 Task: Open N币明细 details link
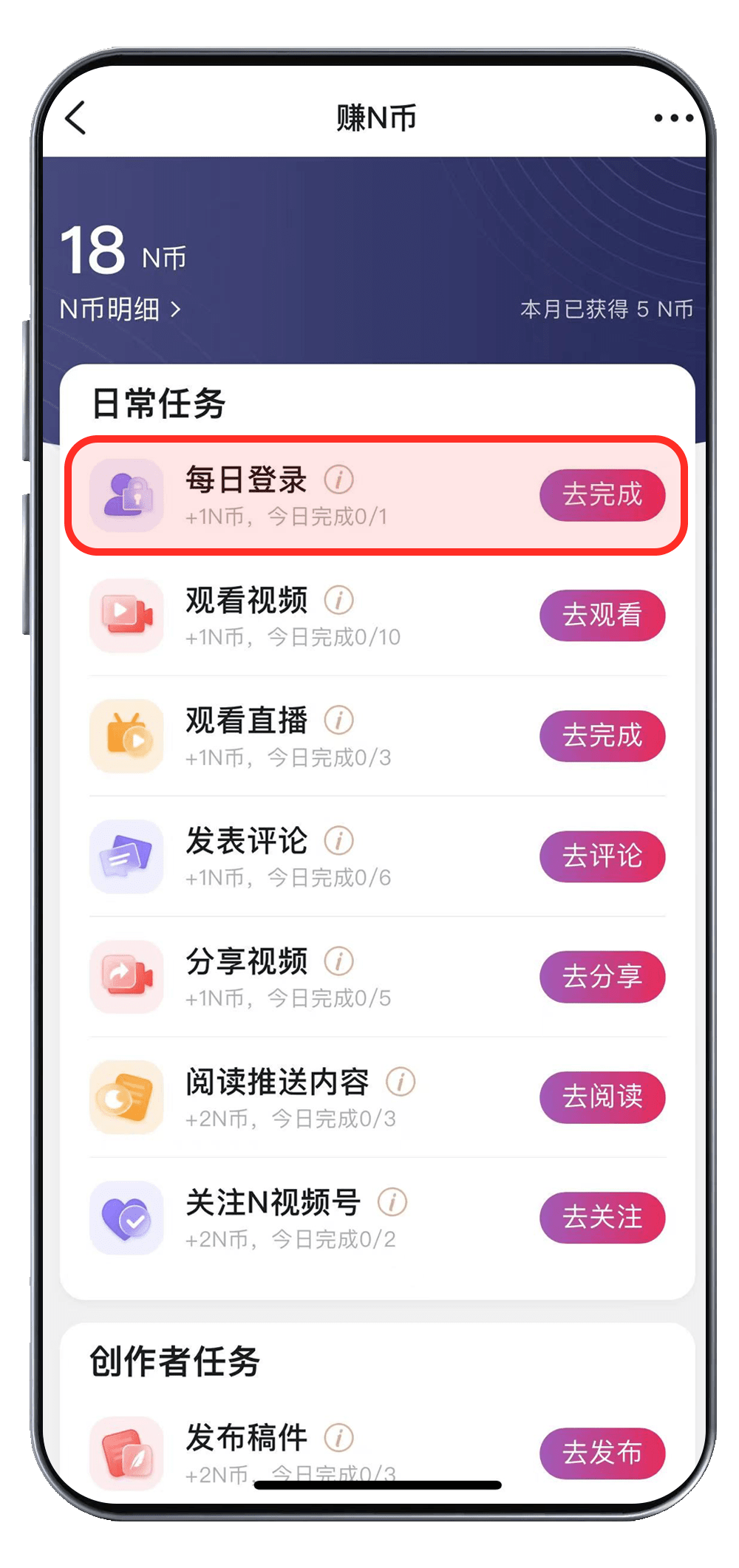click(x=120, y=309)
